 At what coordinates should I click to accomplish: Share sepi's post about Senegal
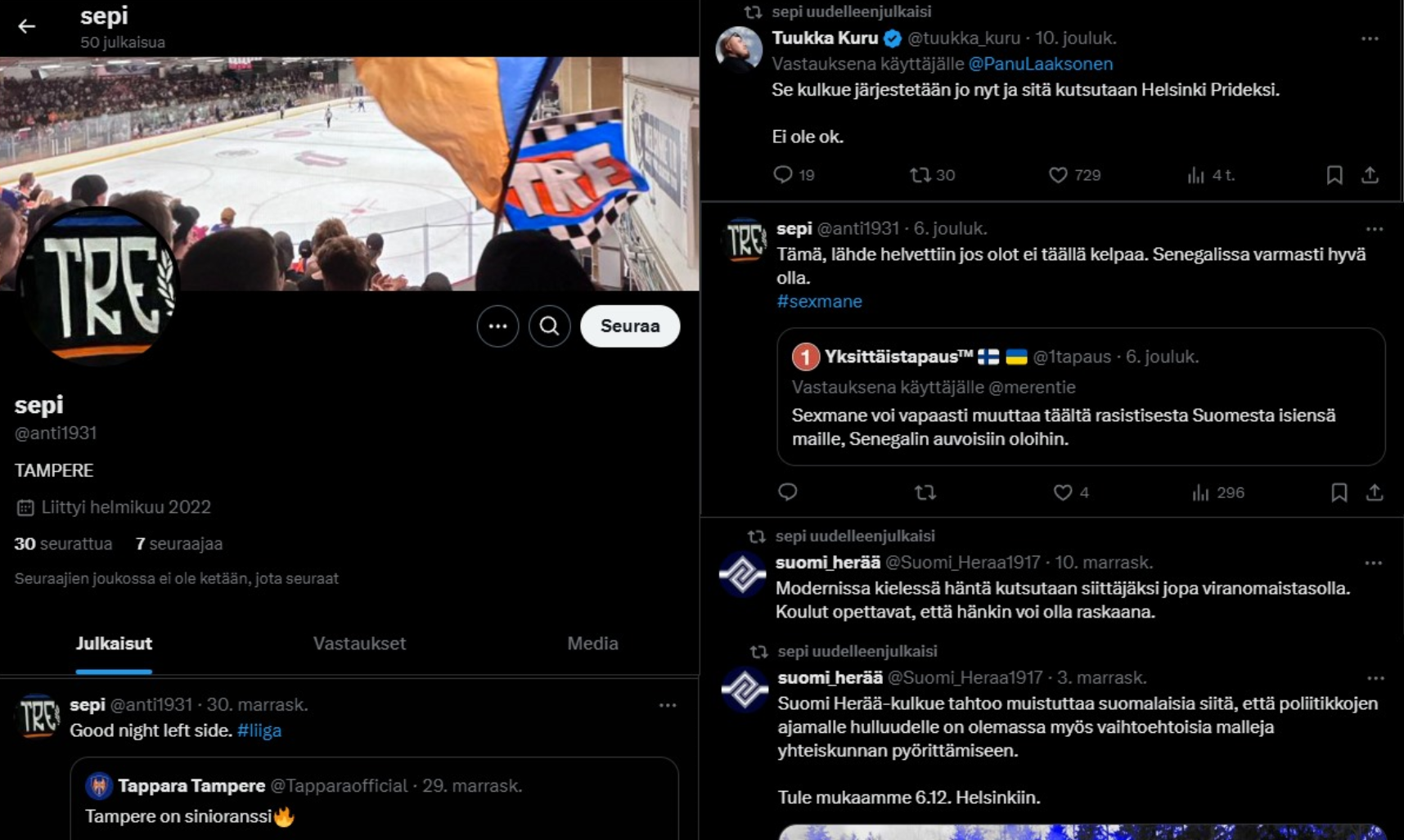[1374, 492]
